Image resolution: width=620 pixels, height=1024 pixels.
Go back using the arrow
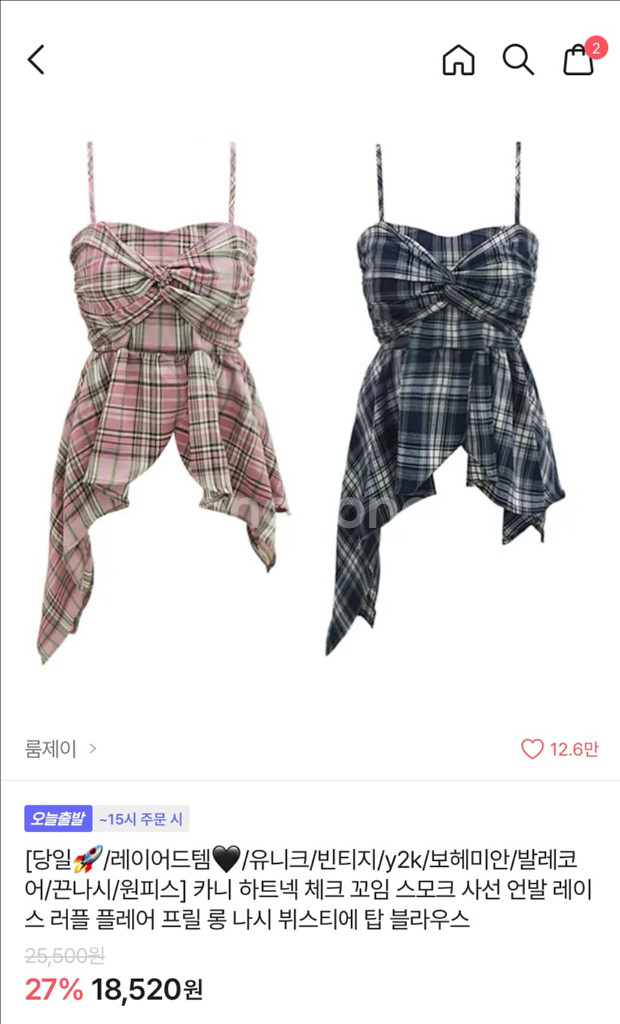pos(36,60)
